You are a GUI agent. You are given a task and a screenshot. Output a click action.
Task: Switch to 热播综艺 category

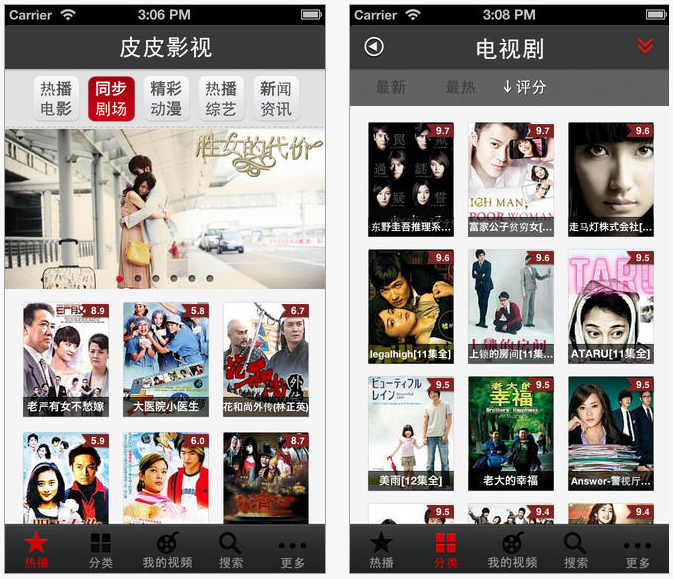click(221, 98)
